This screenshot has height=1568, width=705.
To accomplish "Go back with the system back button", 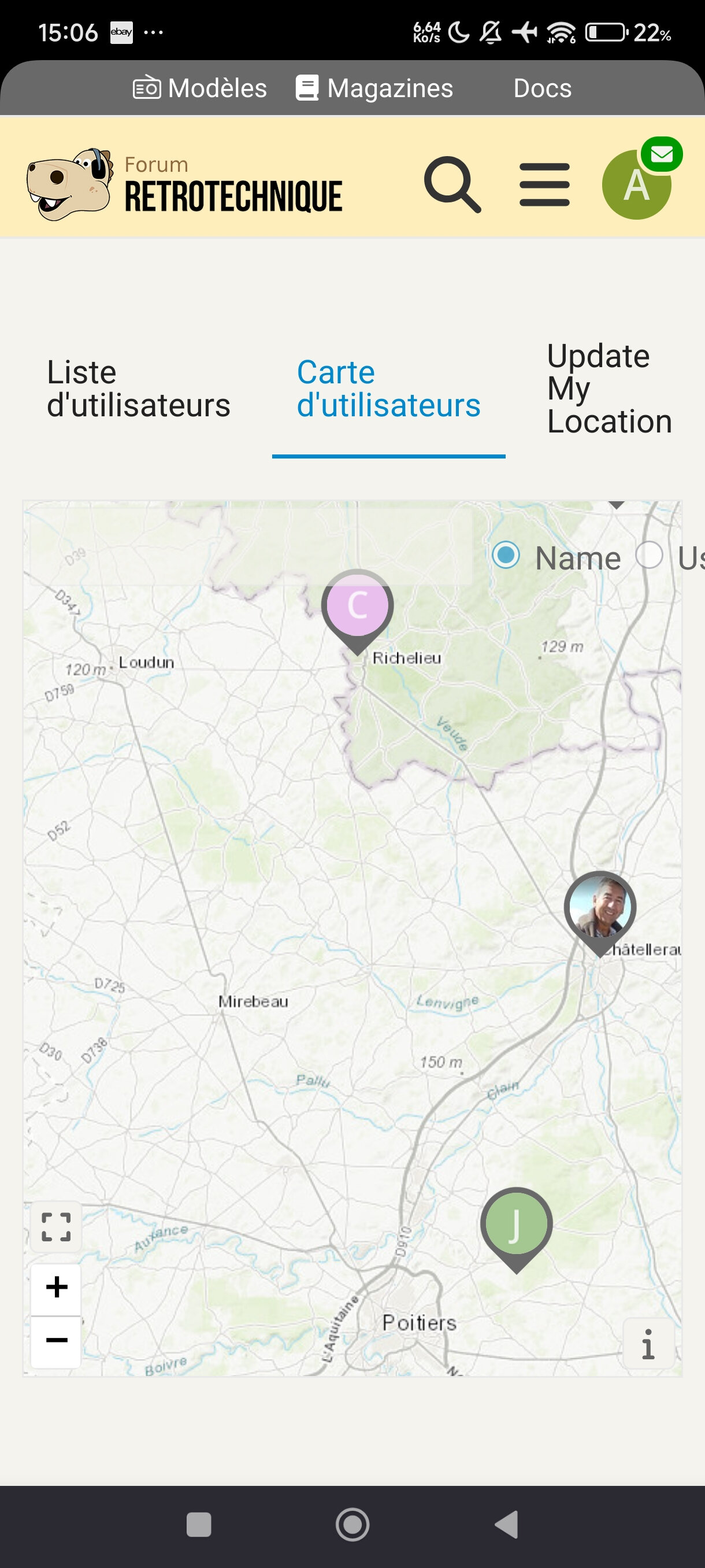I will pos(506,1525).
